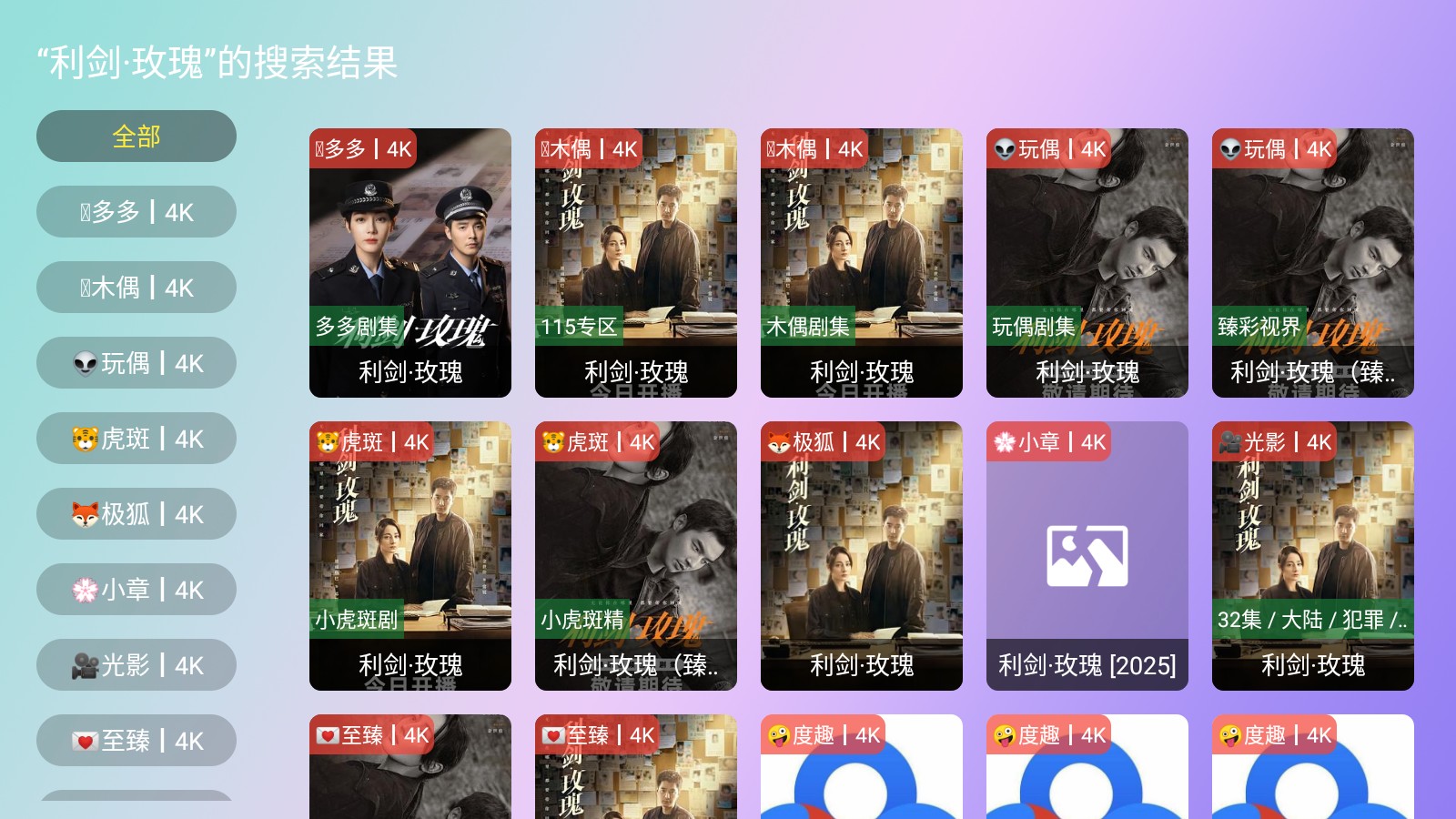Image resolution: width=1456 pixels, height=819 pixels.
Task: Open 利剑·玫瑰 [2025] from 小章
Action: point(1087,556)
